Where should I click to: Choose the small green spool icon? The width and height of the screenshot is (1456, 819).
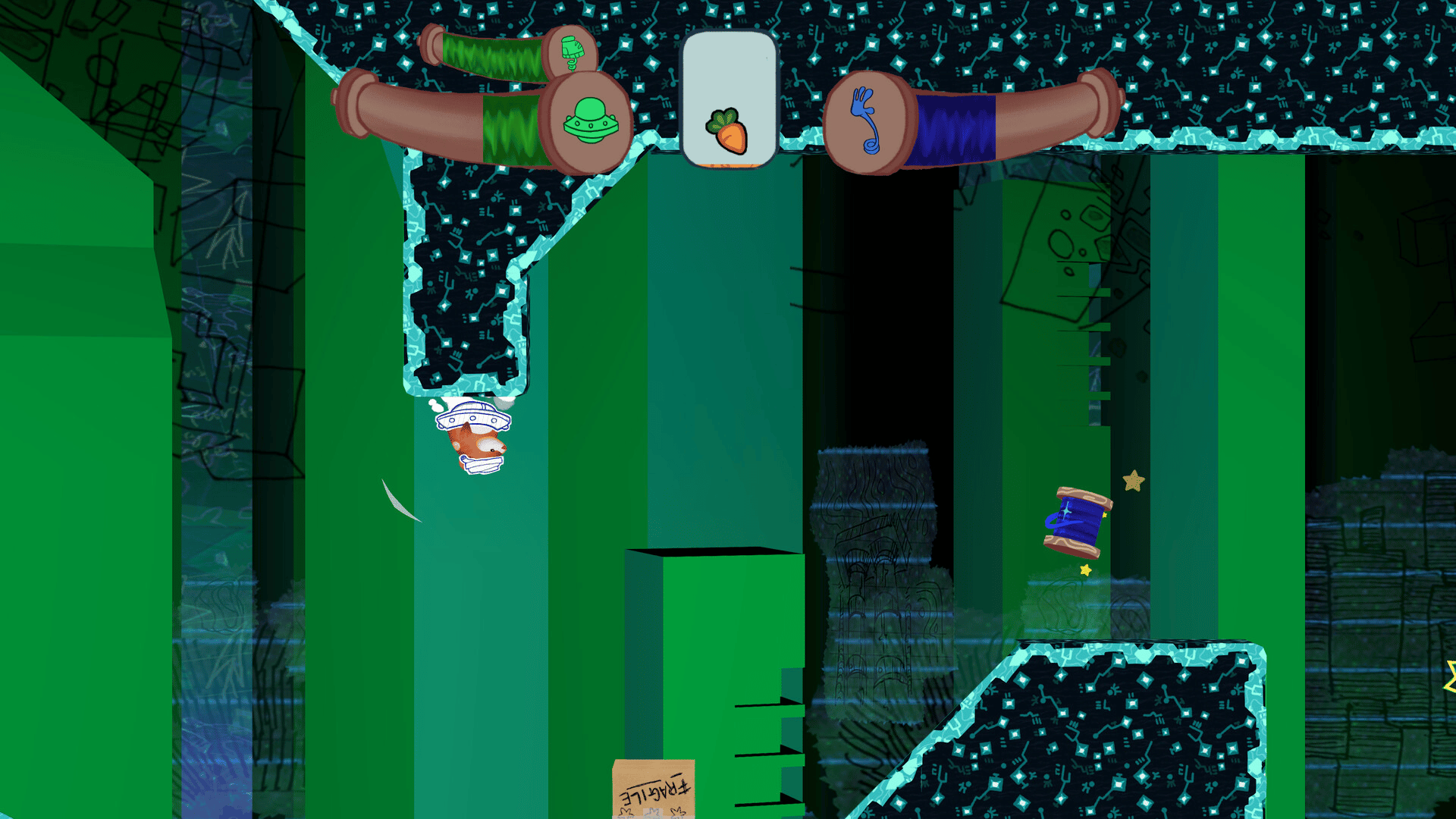(572, 52)
